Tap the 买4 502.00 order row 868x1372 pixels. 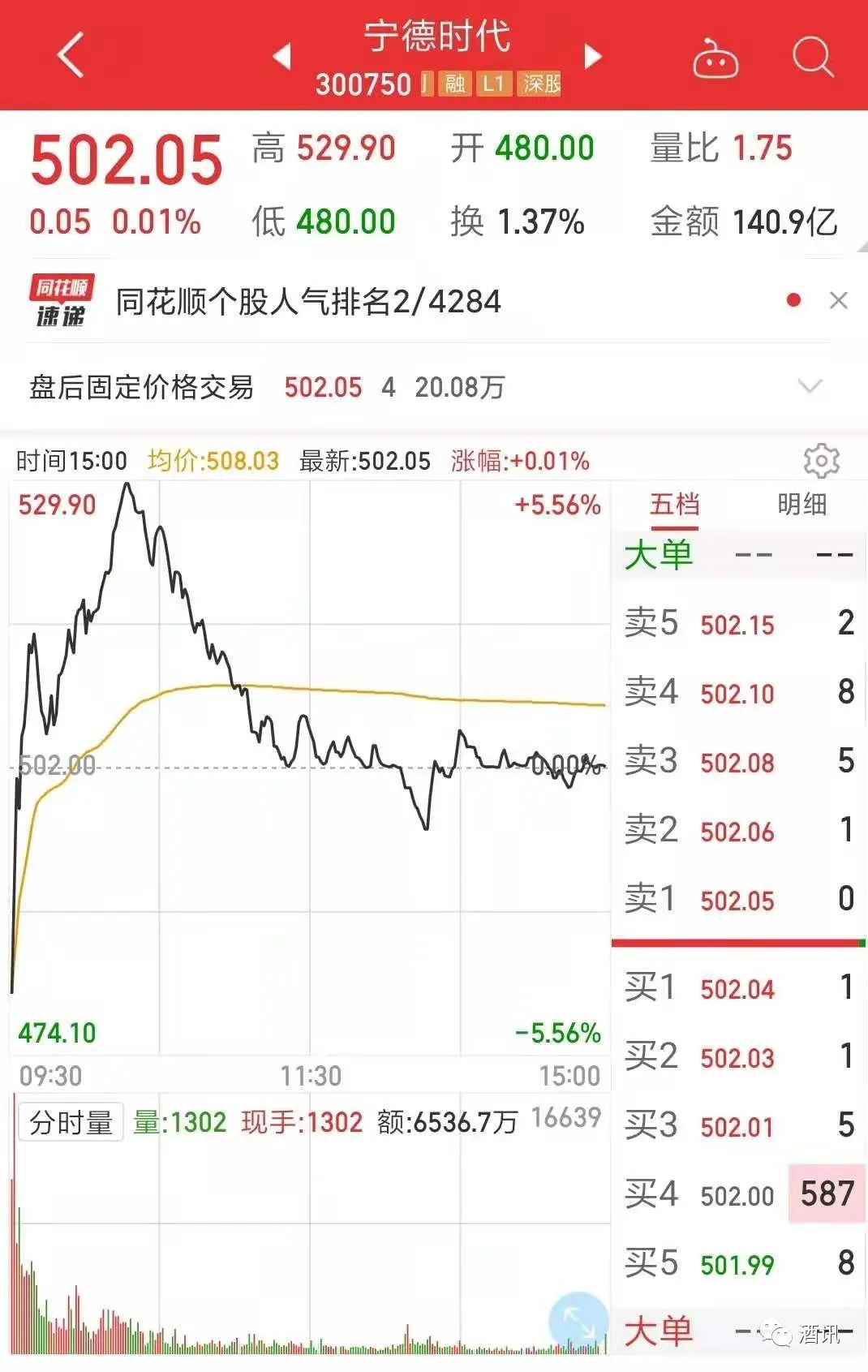point(739,1194)
